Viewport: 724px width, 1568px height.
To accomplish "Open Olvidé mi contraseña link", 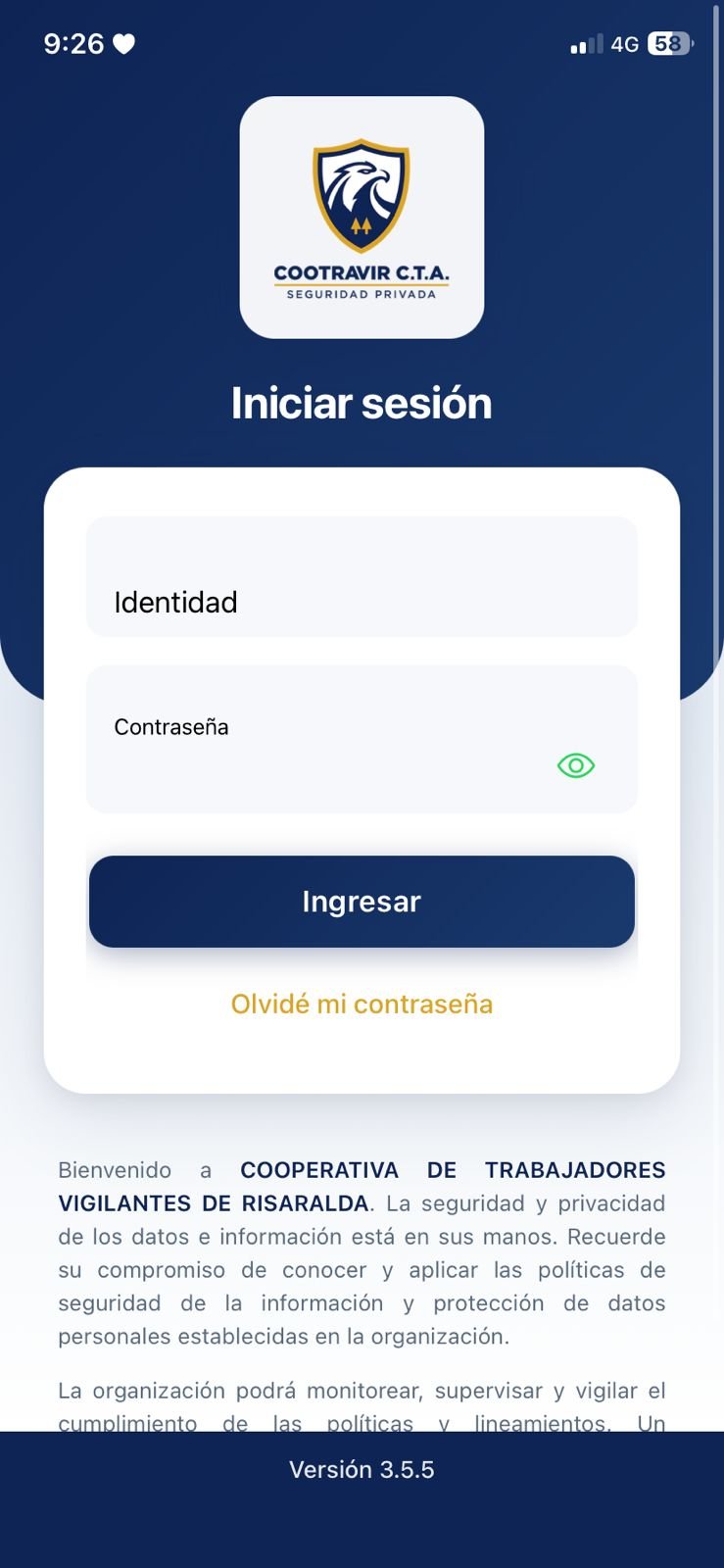I will click(x=362, y=1004).
